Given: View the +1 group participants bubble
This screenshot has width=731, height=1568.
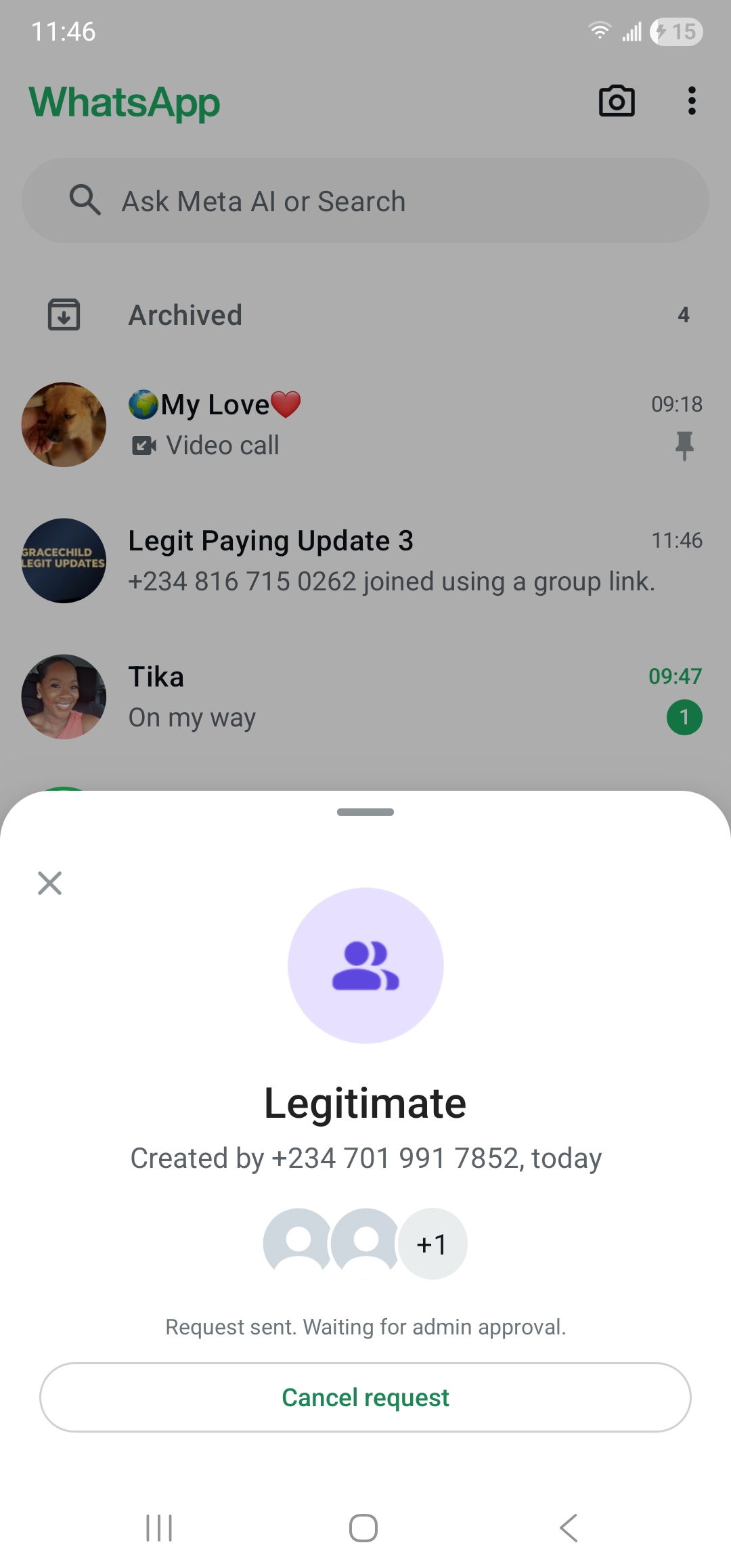Looking at the screenshot, I should pyautogui.click(x=432, y=1244).
